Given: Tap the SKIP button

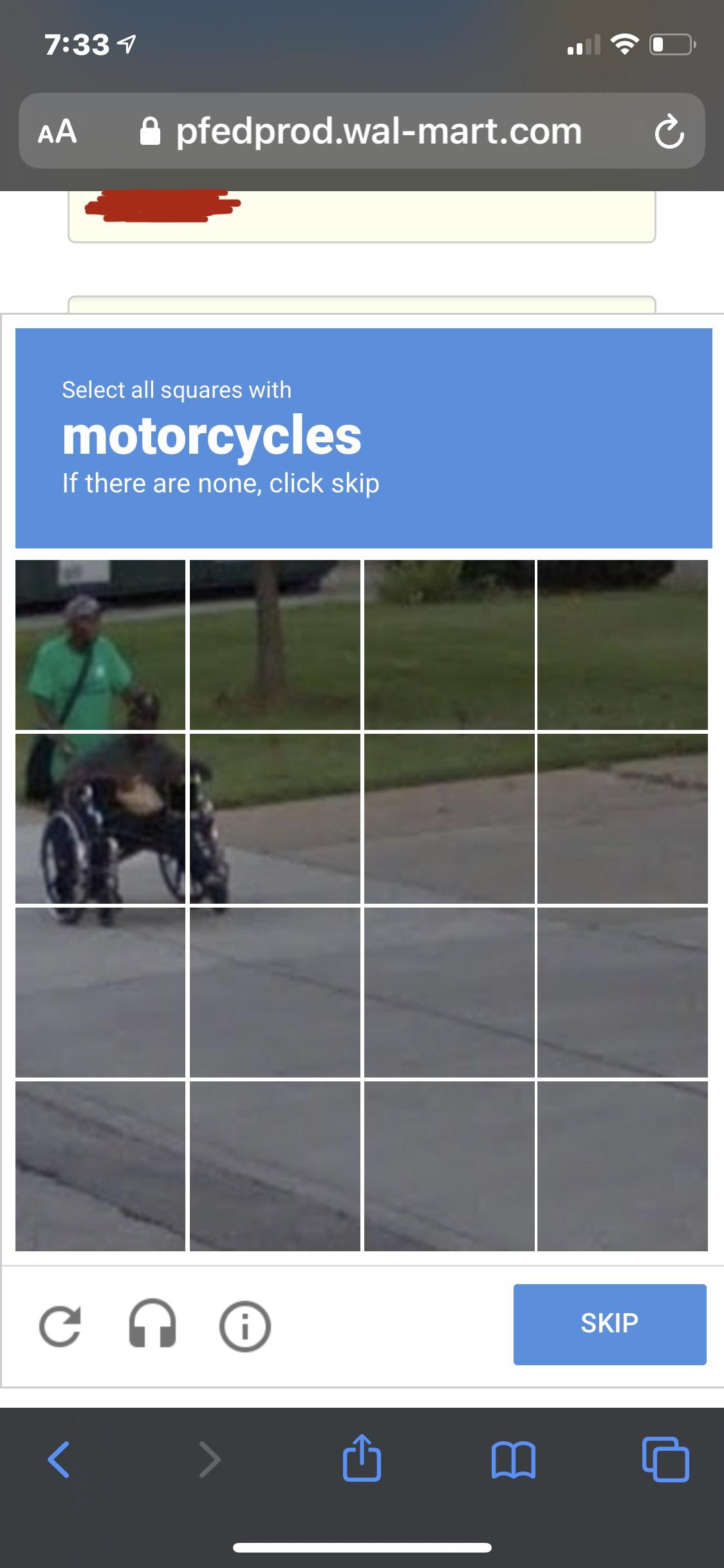Looking at the screenshot, I should click(609, 1323).
